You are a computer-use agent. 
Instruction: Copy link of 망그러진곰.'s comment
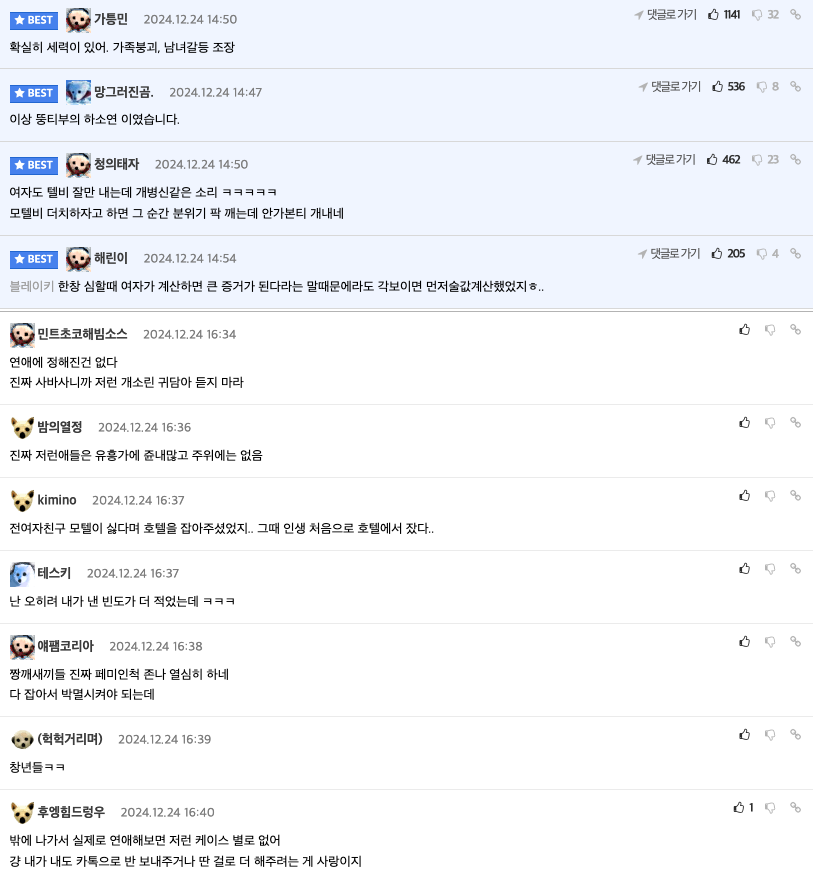pyautogui.click(x=795, y=87)
